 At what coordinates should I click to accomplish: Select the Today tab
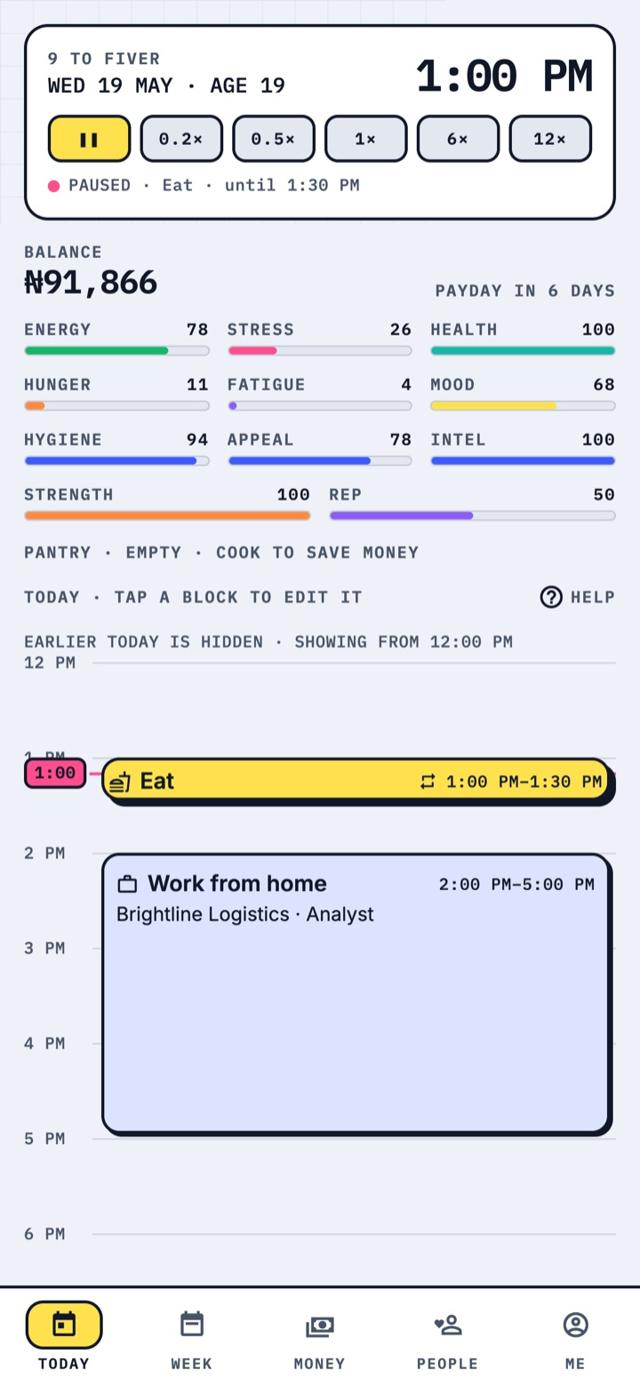coord(64,1337)
